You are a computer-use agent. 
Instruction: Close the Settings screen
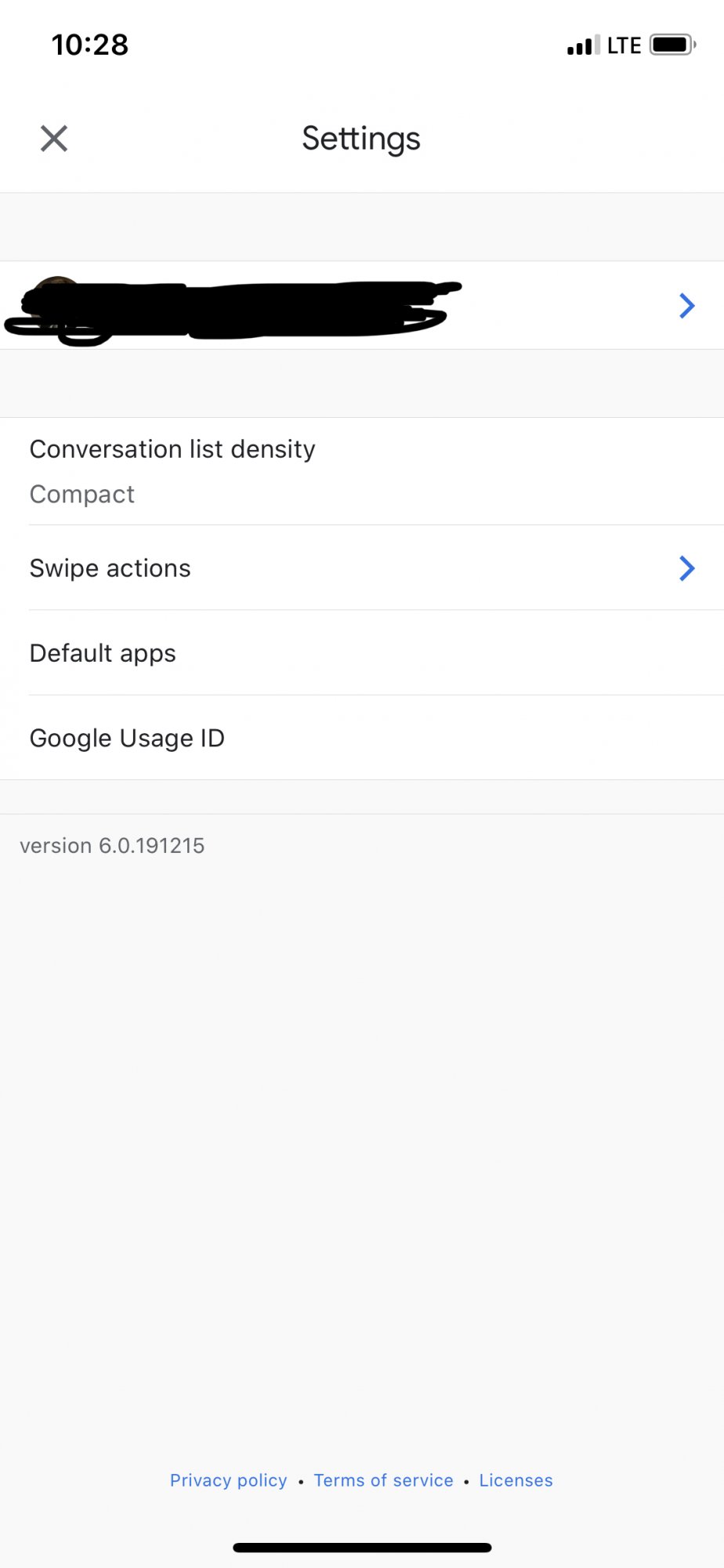click(x=54, y=139)
